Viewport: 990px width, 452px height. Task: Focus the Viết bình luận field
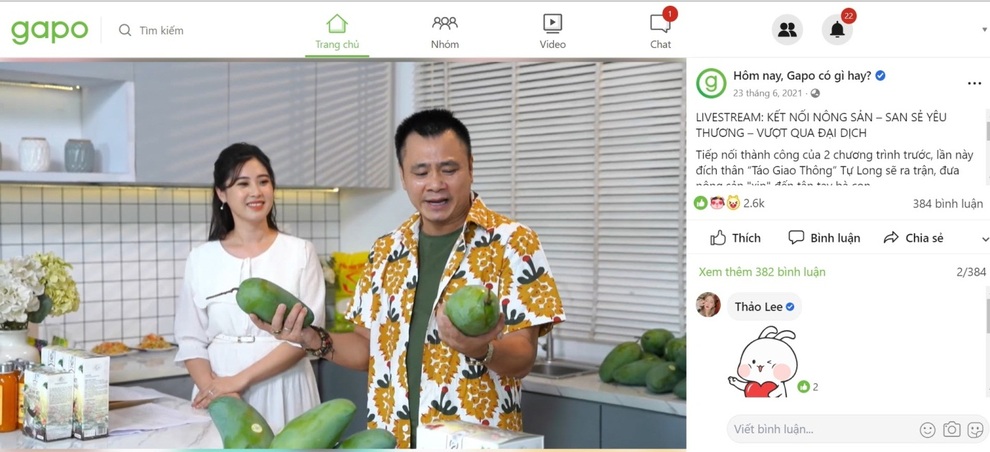point(820,429)
